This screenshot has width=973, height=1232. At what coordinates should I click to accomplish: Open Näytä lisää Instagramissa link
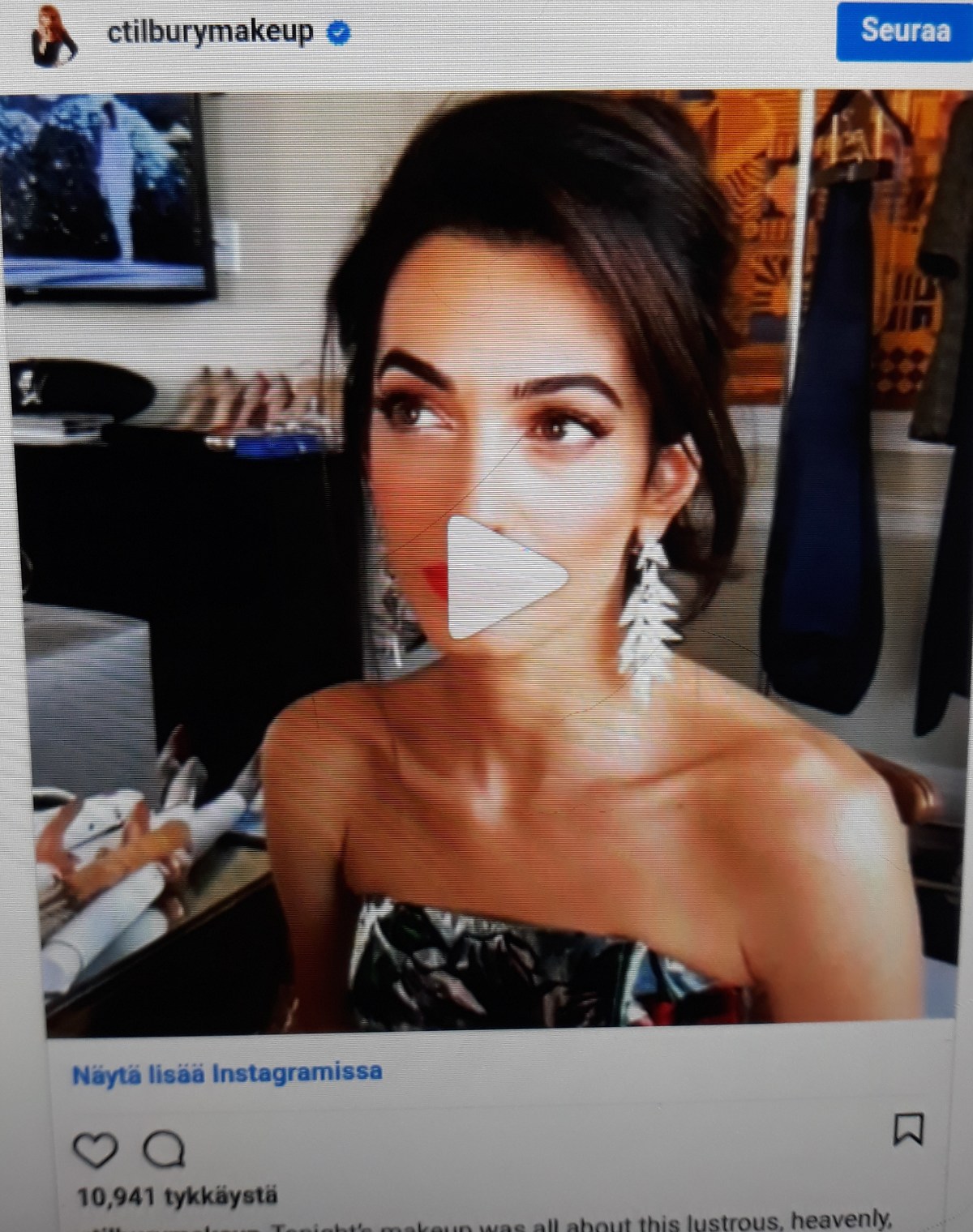coord(227,1073)
